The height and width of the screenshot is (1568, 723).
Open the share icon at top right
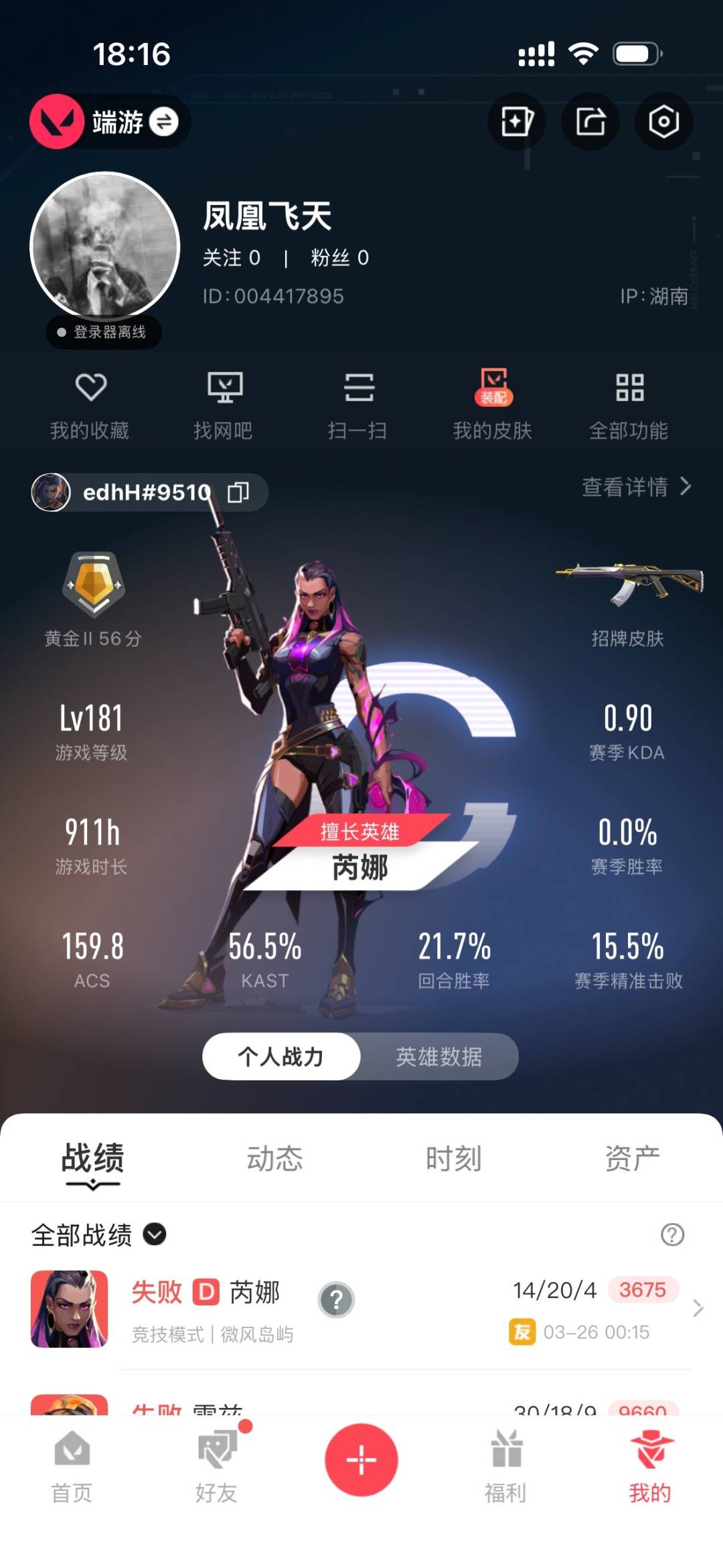point(590,122)
